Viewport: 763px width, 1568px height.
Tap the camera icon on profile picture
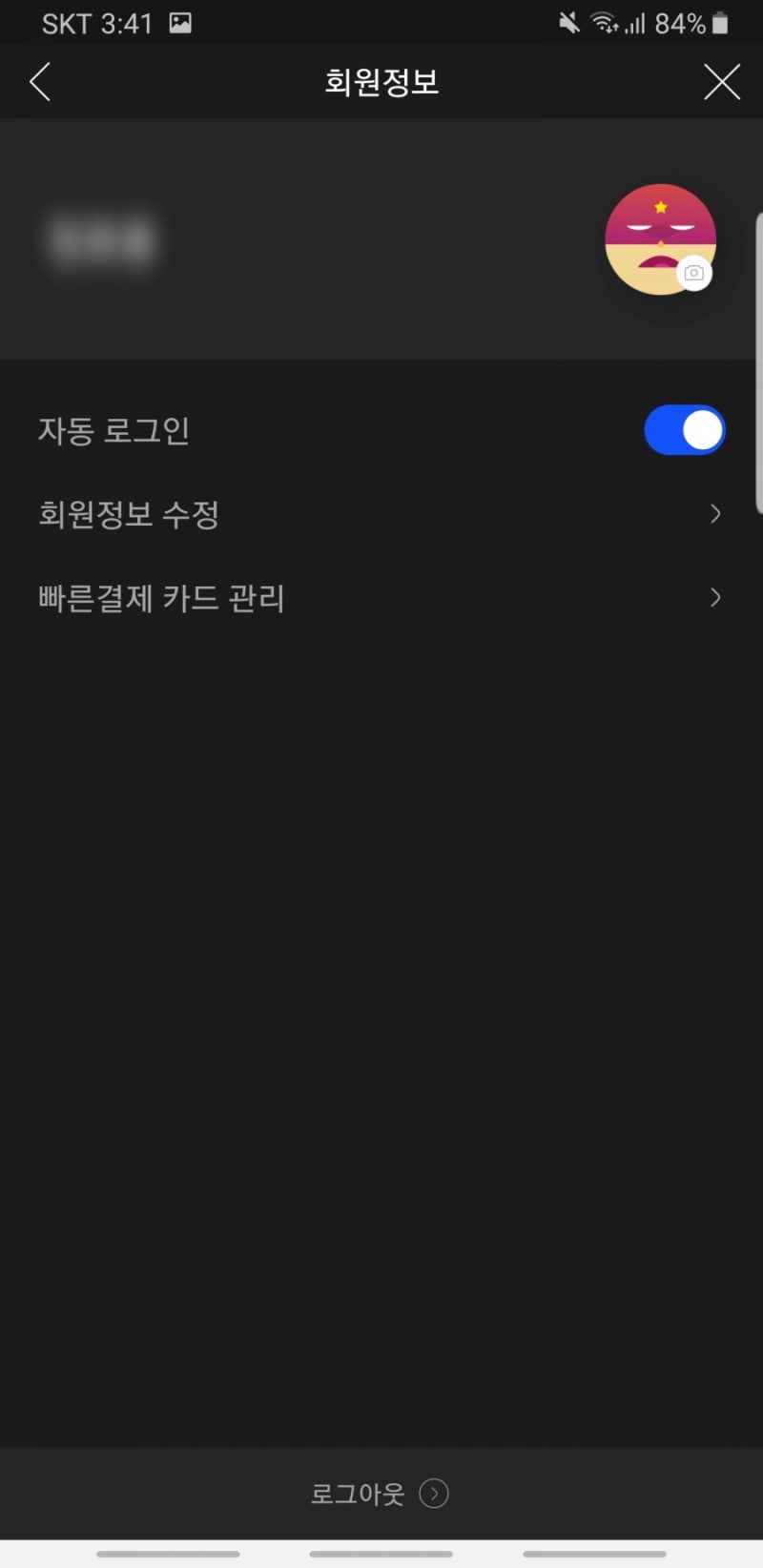coord(694,273)
